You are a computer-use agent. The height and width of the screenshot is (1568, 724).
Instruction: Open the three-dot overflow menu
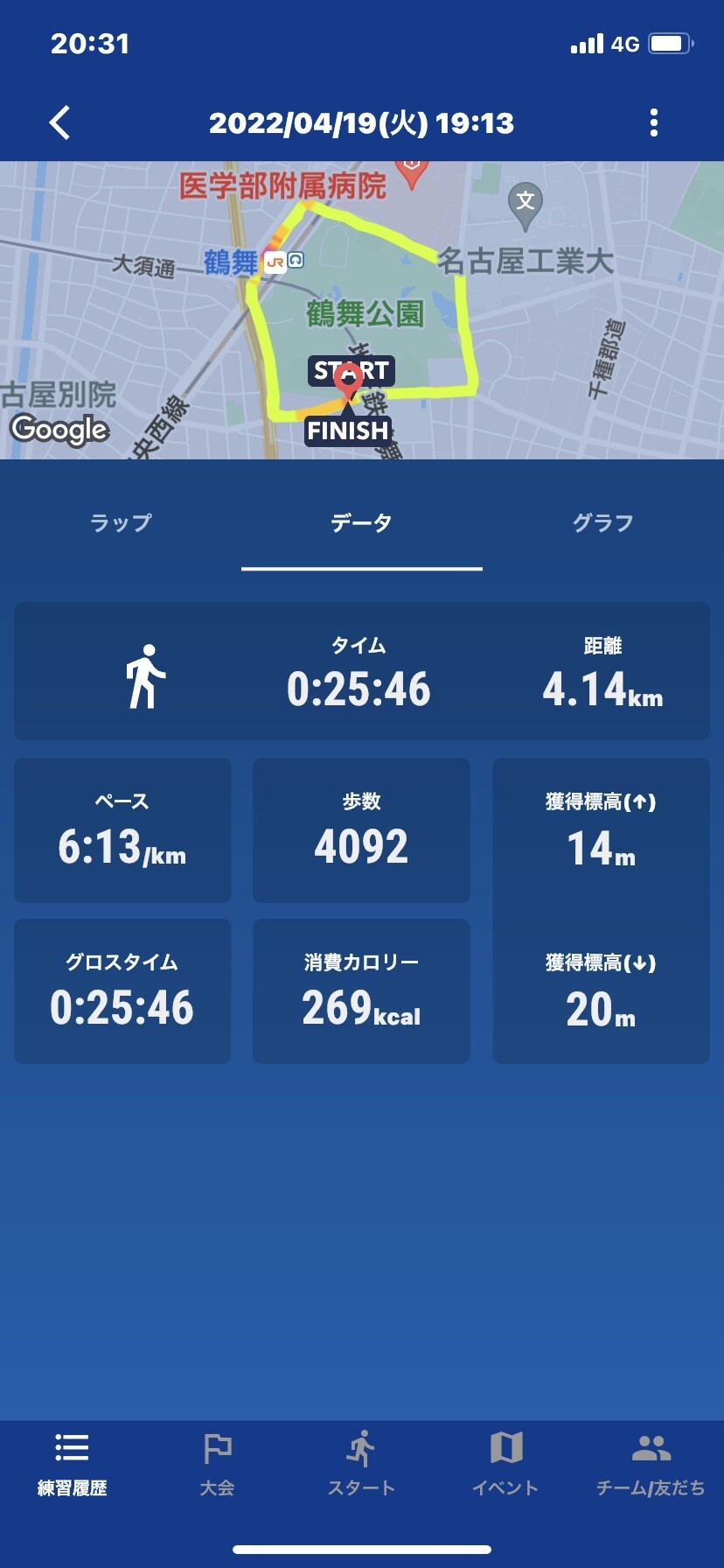(653, 122)
